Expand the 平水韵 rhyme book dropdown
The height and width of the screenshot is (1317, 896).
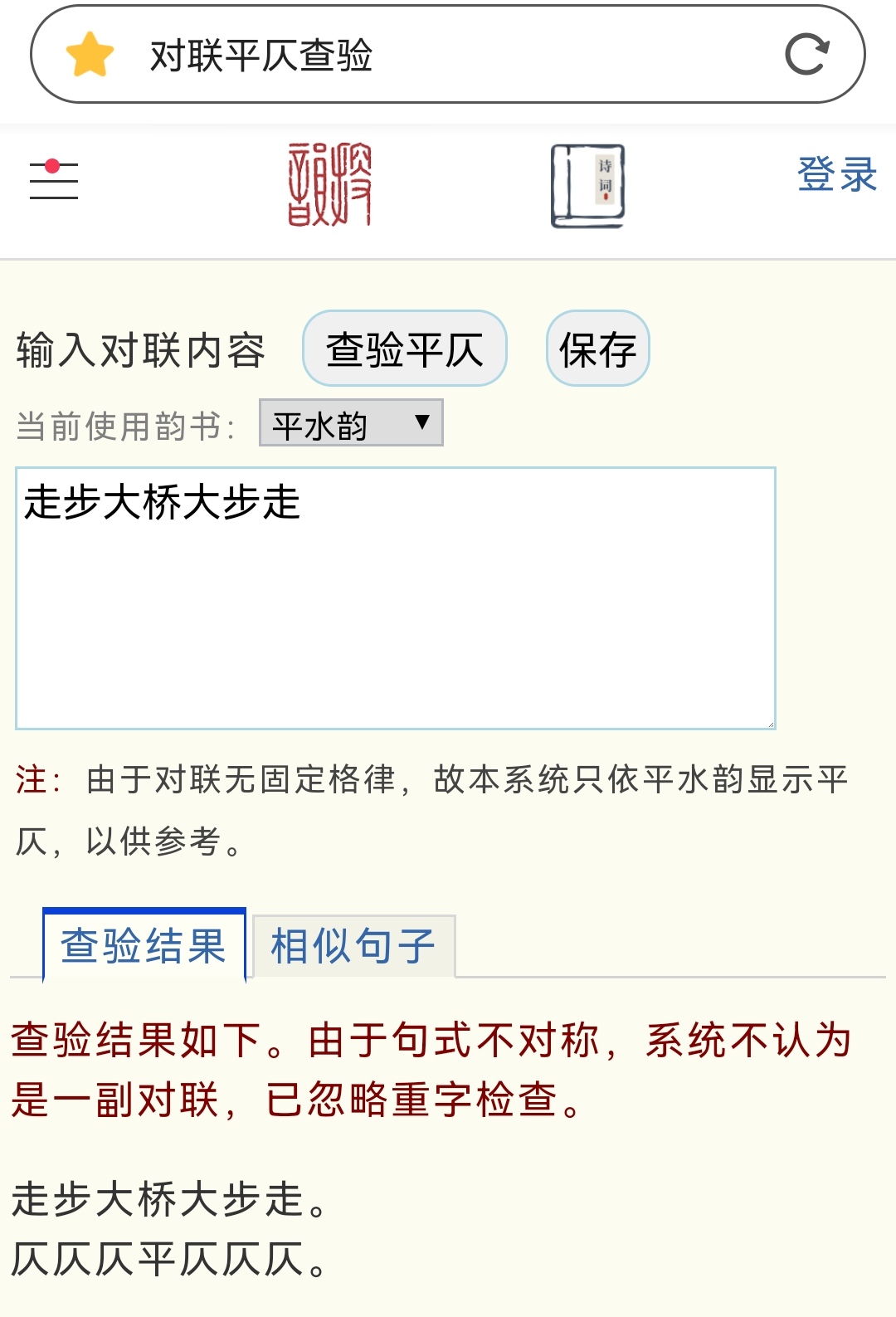(351, 423)
